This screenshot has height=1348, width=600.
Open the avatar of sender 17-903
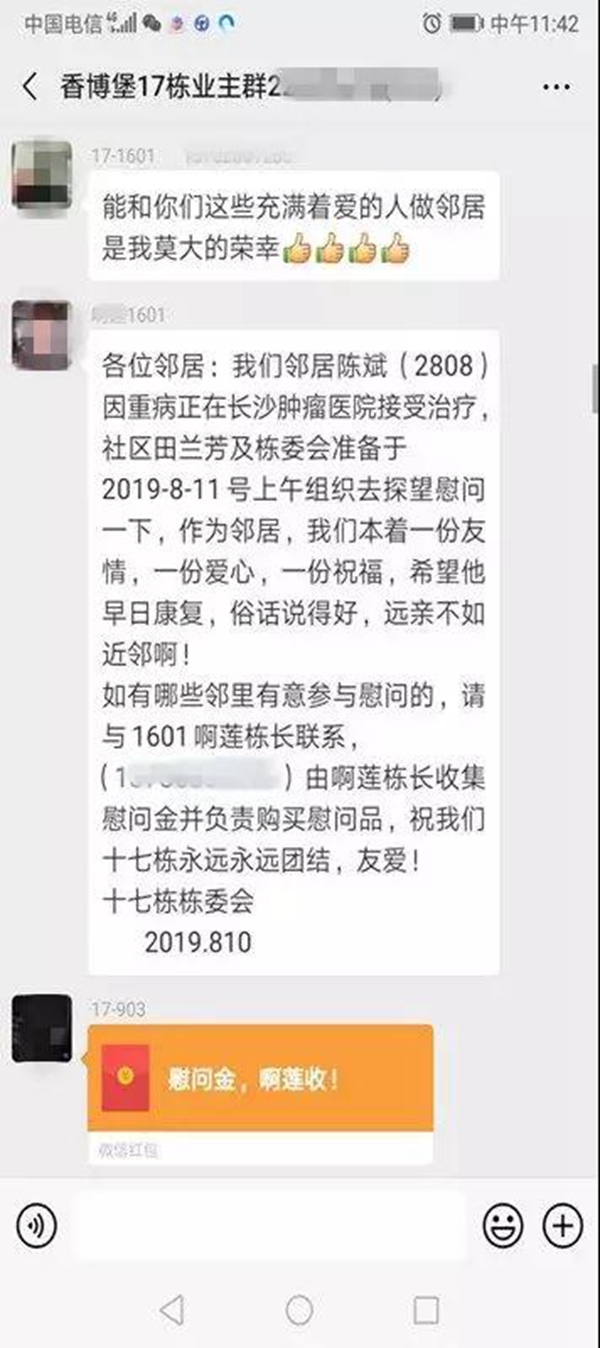[42, 1028]
